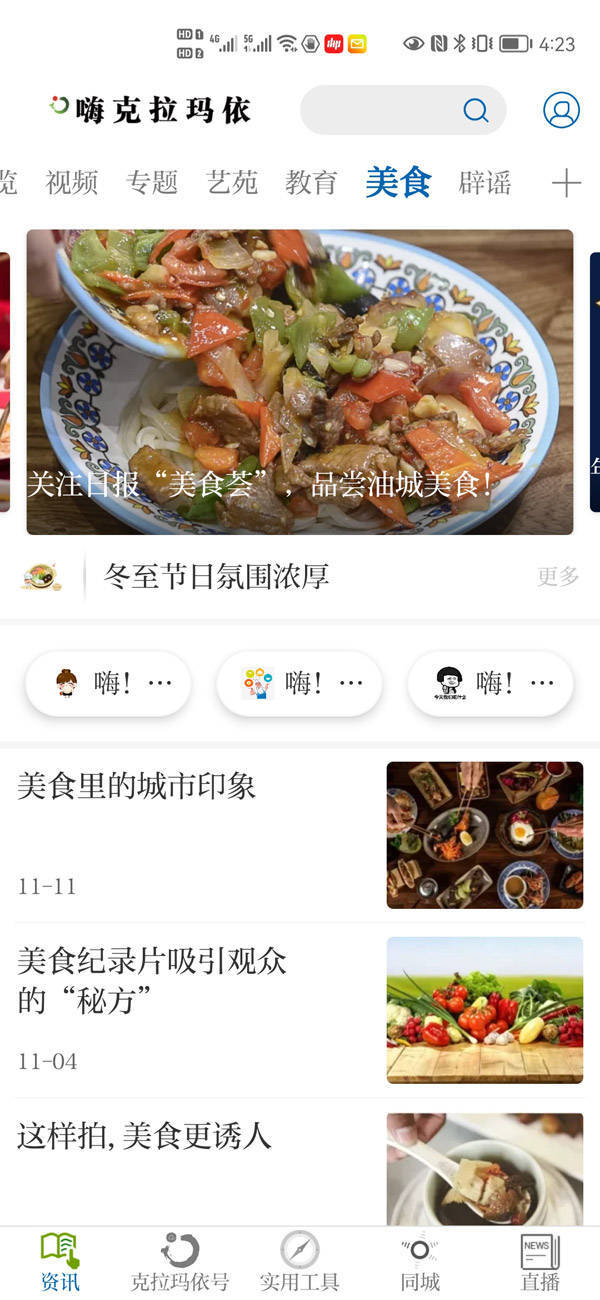Tap 更多 beside 冬至节日氛围浓厚
This screenshot has height=1300, width=600.
point(558,577)
